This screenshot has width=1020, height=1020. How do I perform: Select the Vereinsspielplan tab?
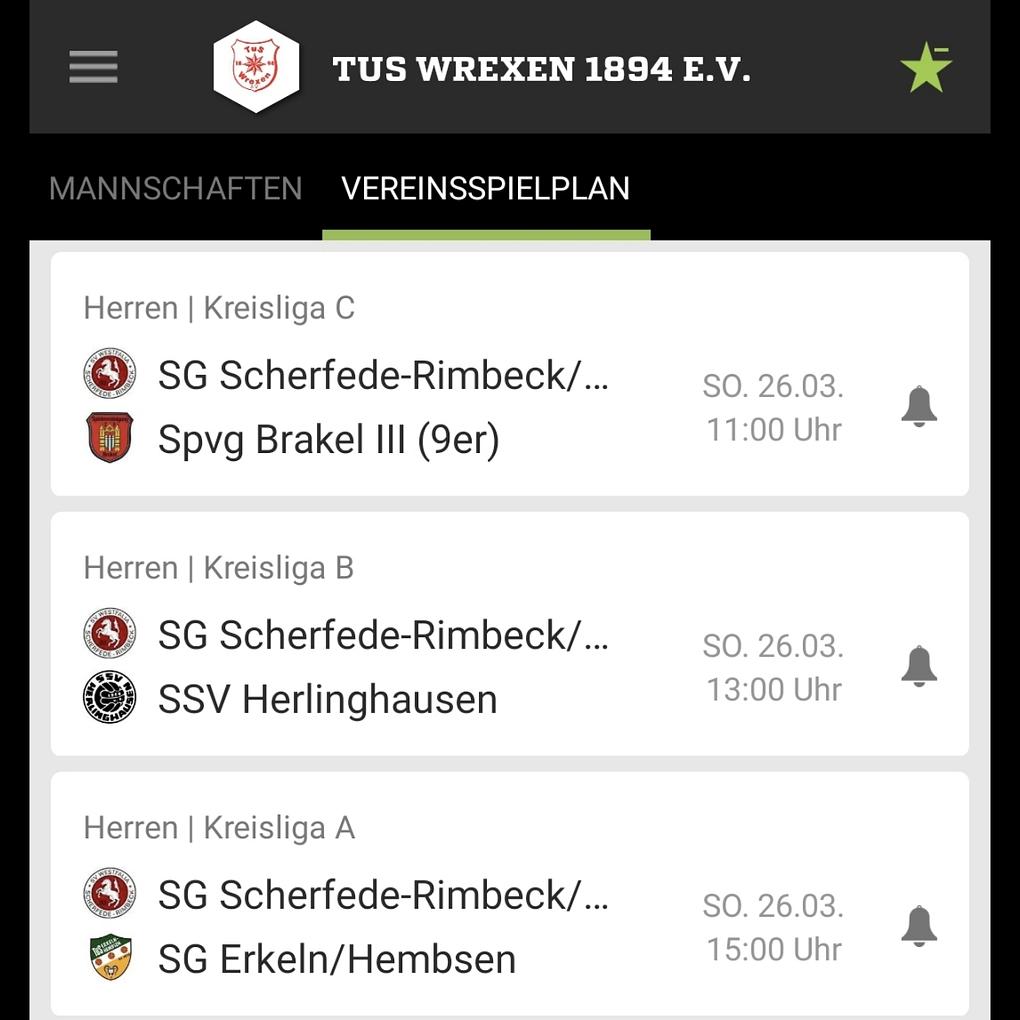pos(485,189)
